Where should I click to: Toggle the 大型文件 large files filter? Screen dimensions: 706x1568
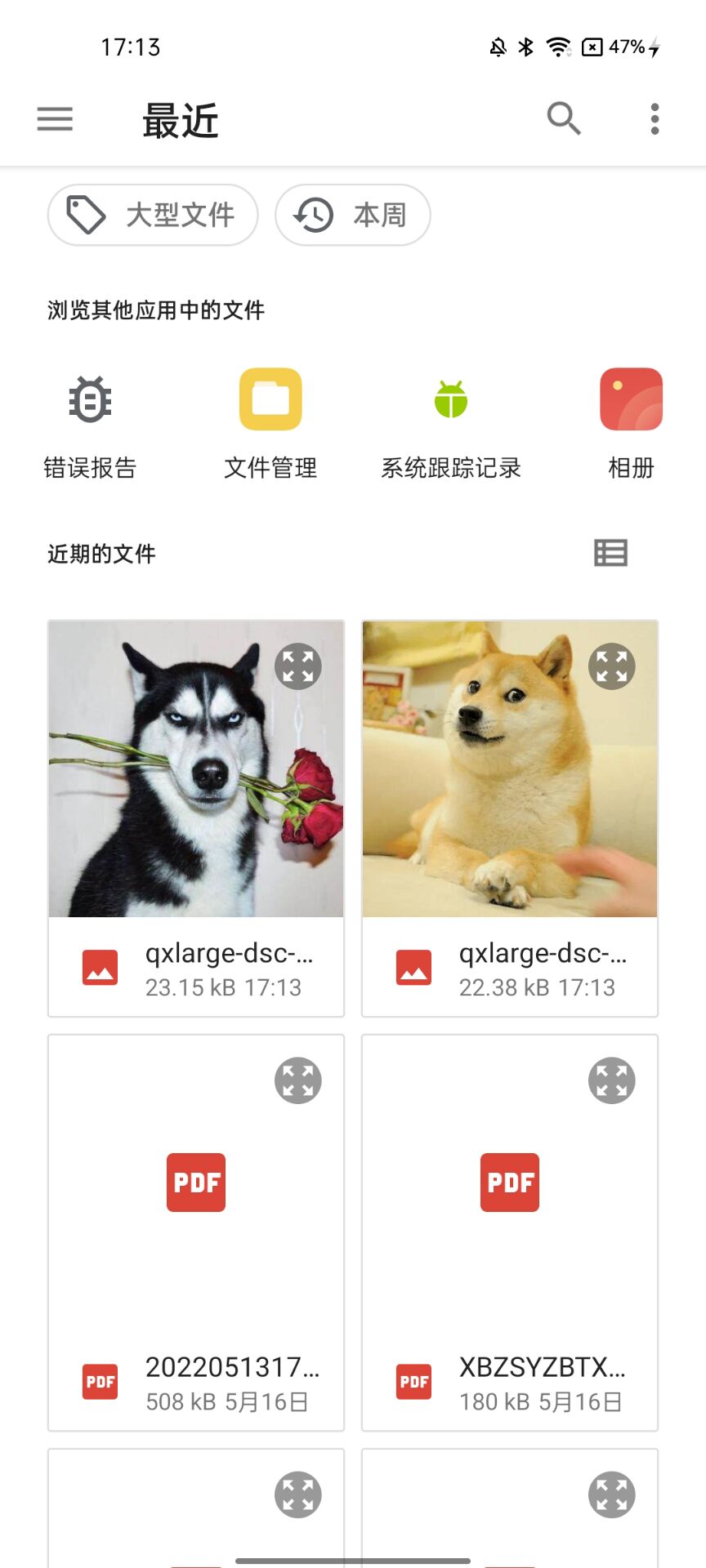pyautogui.click(x=152, y=215)
